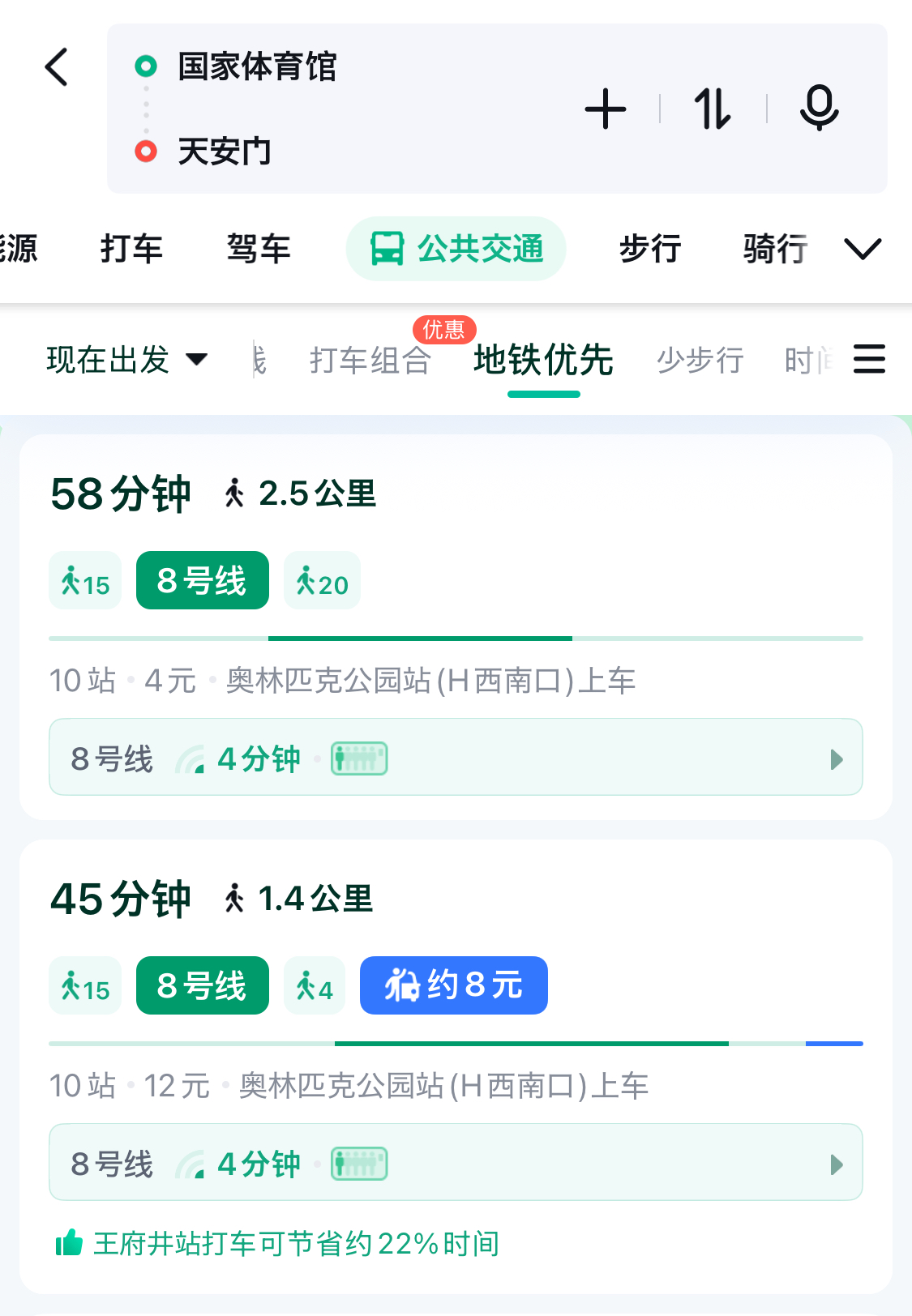
Task: Open the 现在出发 departure time dropdown
Action: pyautogui.click(x=126, y=360)
